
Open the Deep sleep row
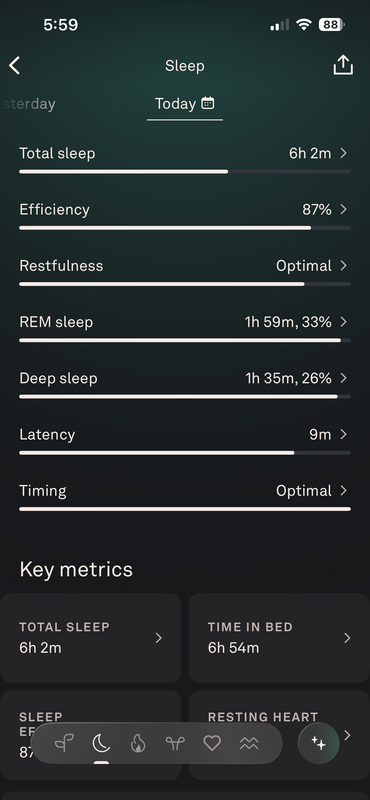[185, 384]
